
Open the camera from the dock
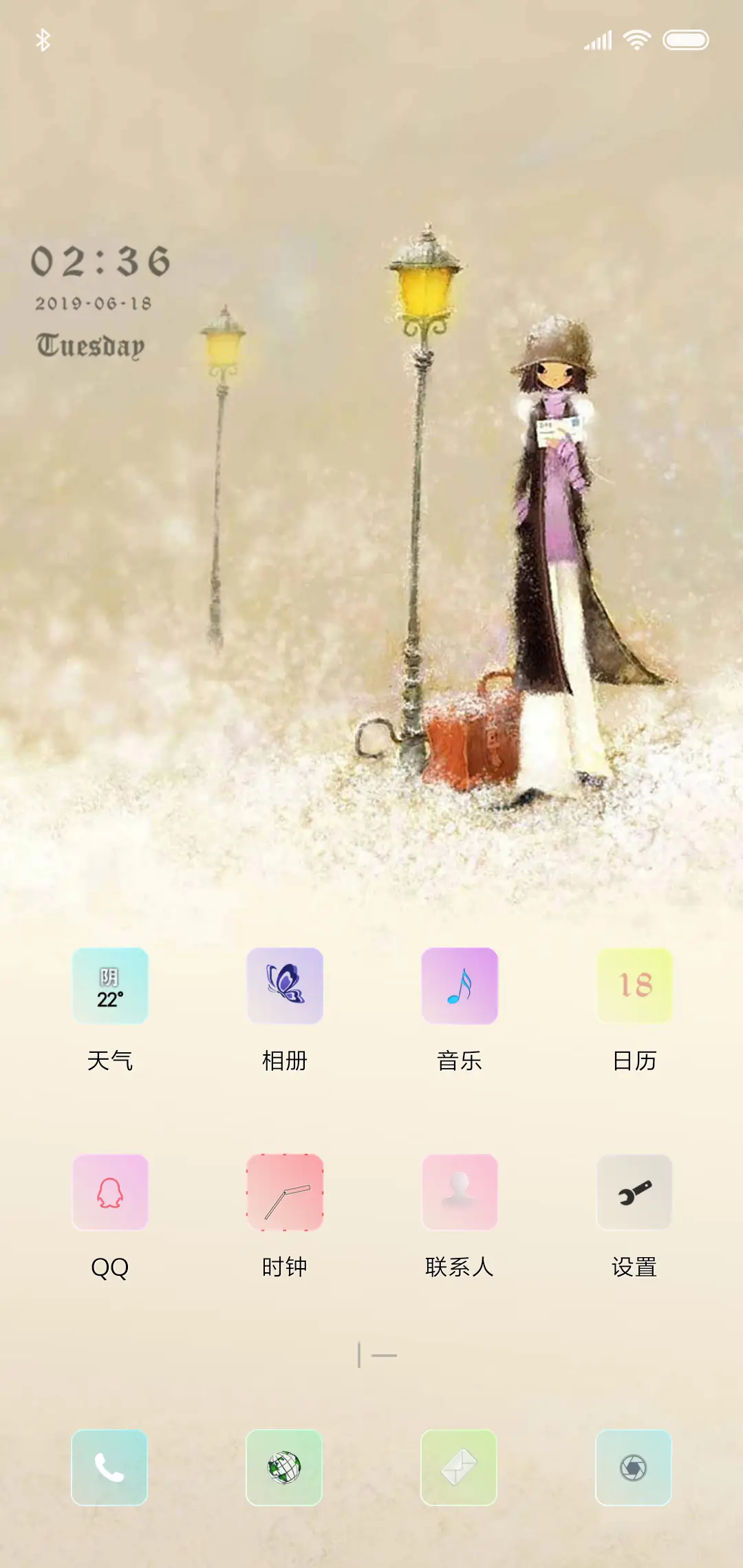(634, 1466)
